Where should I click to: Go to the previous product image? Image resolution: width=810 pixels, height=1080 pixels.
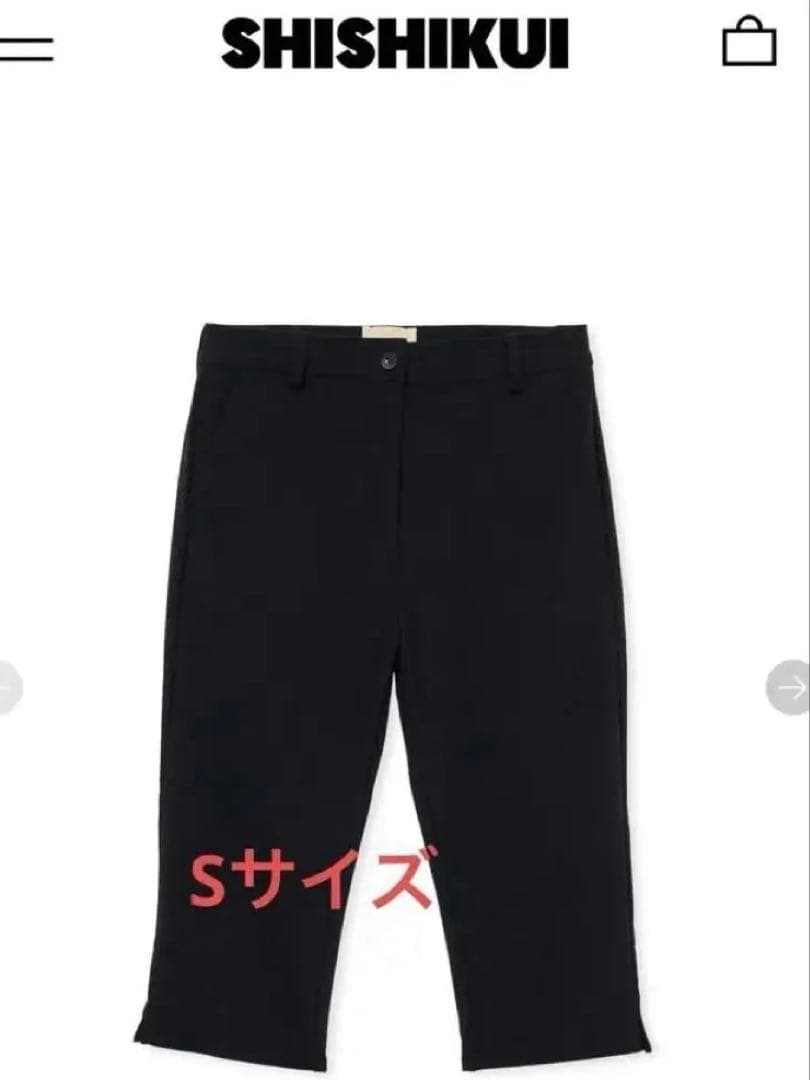coord(8,687)
